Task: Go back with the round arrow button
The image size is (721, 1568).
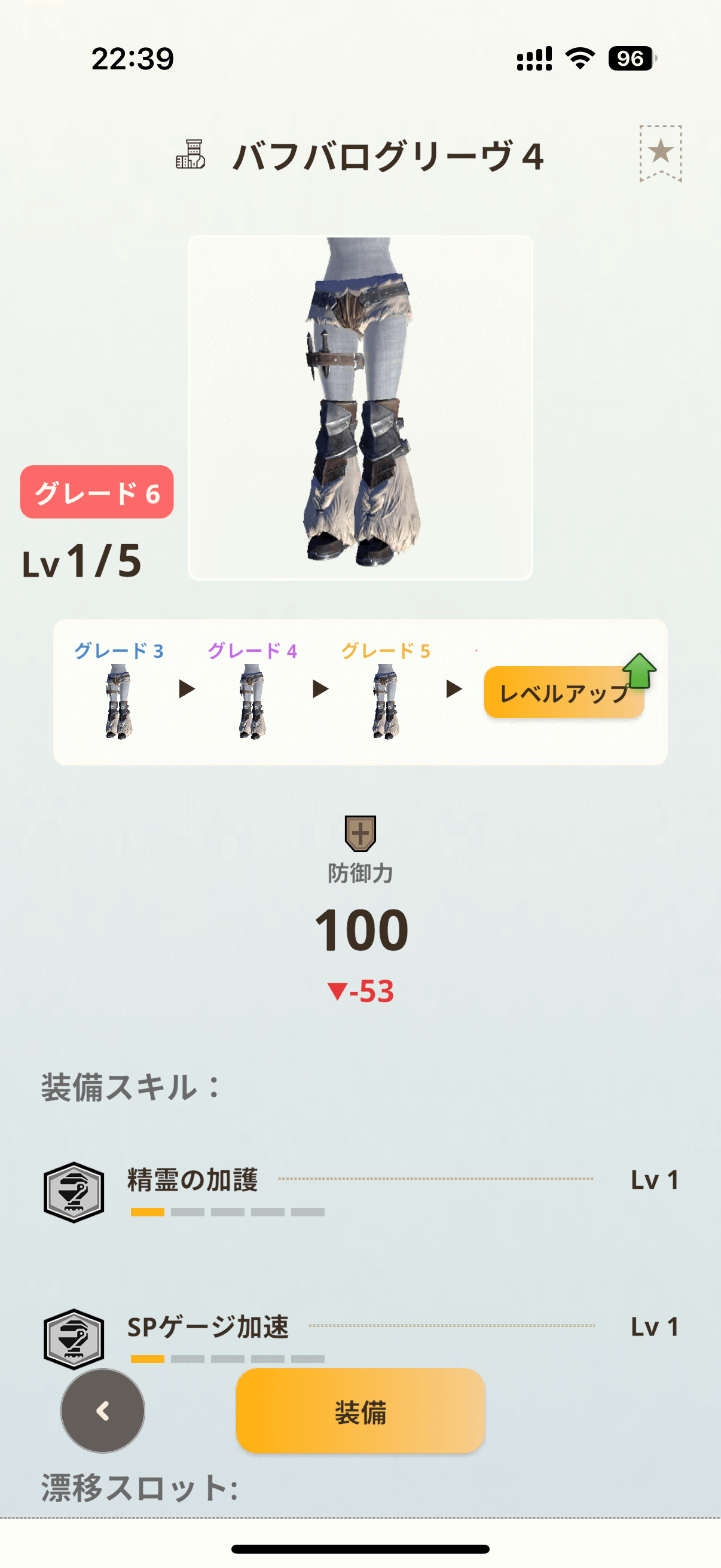Action: click(103, 1411)
